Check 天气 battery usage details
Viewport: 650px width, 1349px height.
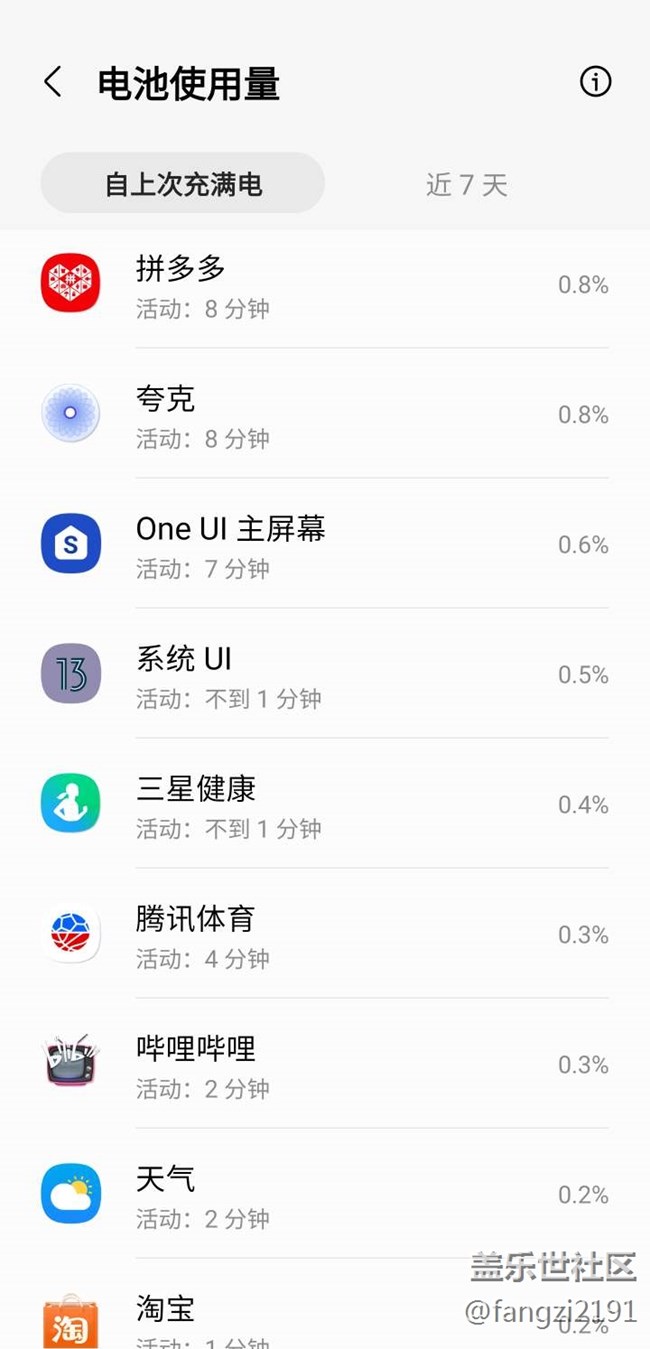(x=324, y=1194)
